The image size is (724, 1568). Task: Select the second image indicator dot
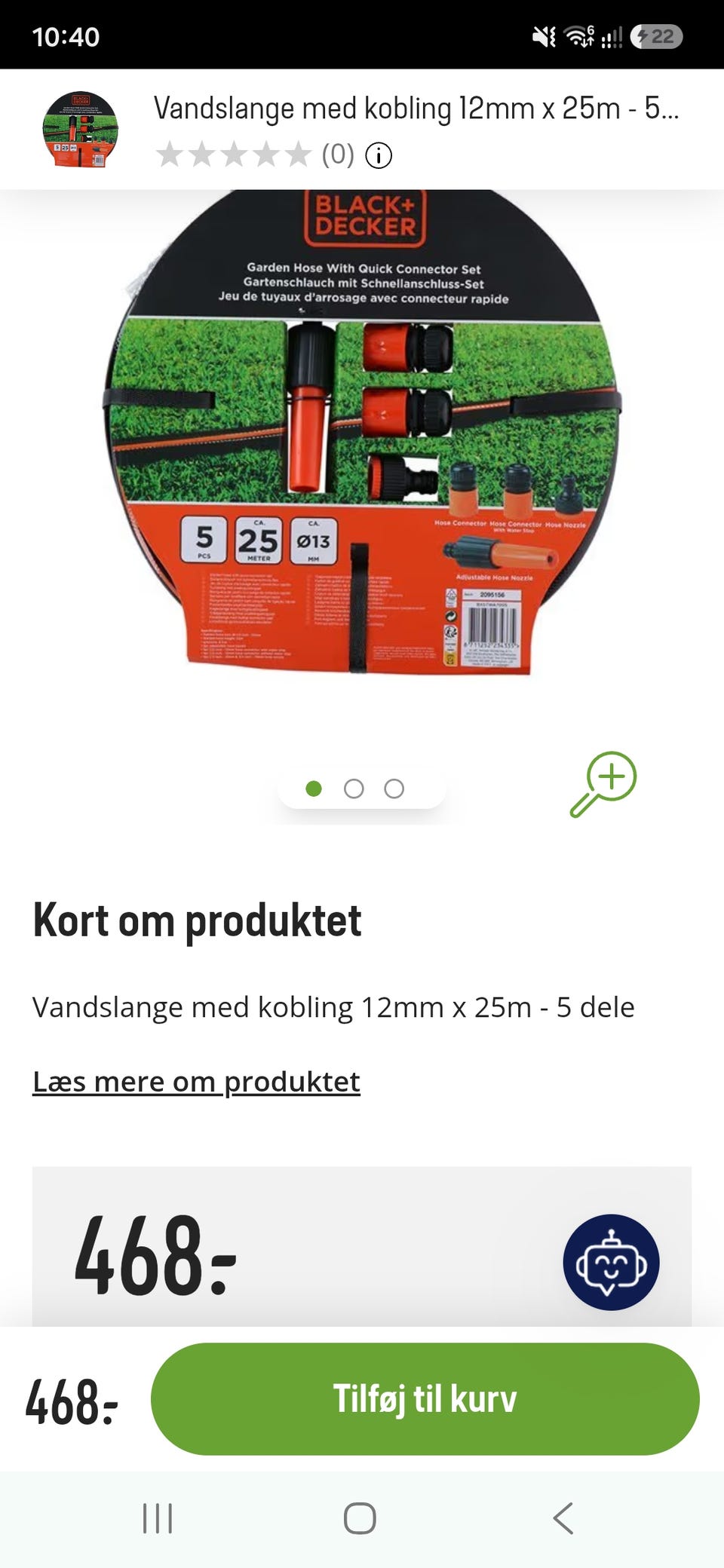pyautogui.click(x=354, y=789)
